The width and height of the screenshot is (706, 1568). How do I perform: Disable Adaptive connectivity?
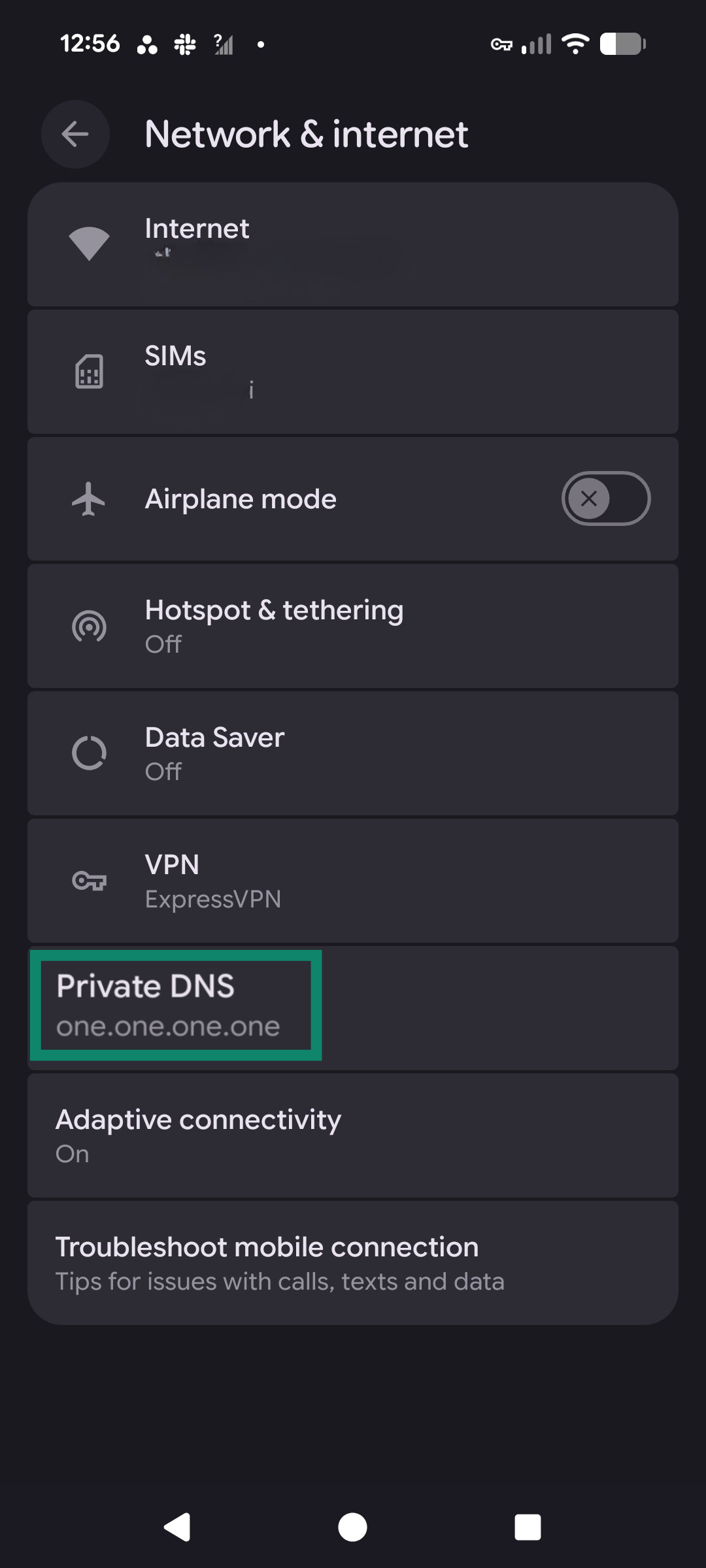tap(353, 1135)
